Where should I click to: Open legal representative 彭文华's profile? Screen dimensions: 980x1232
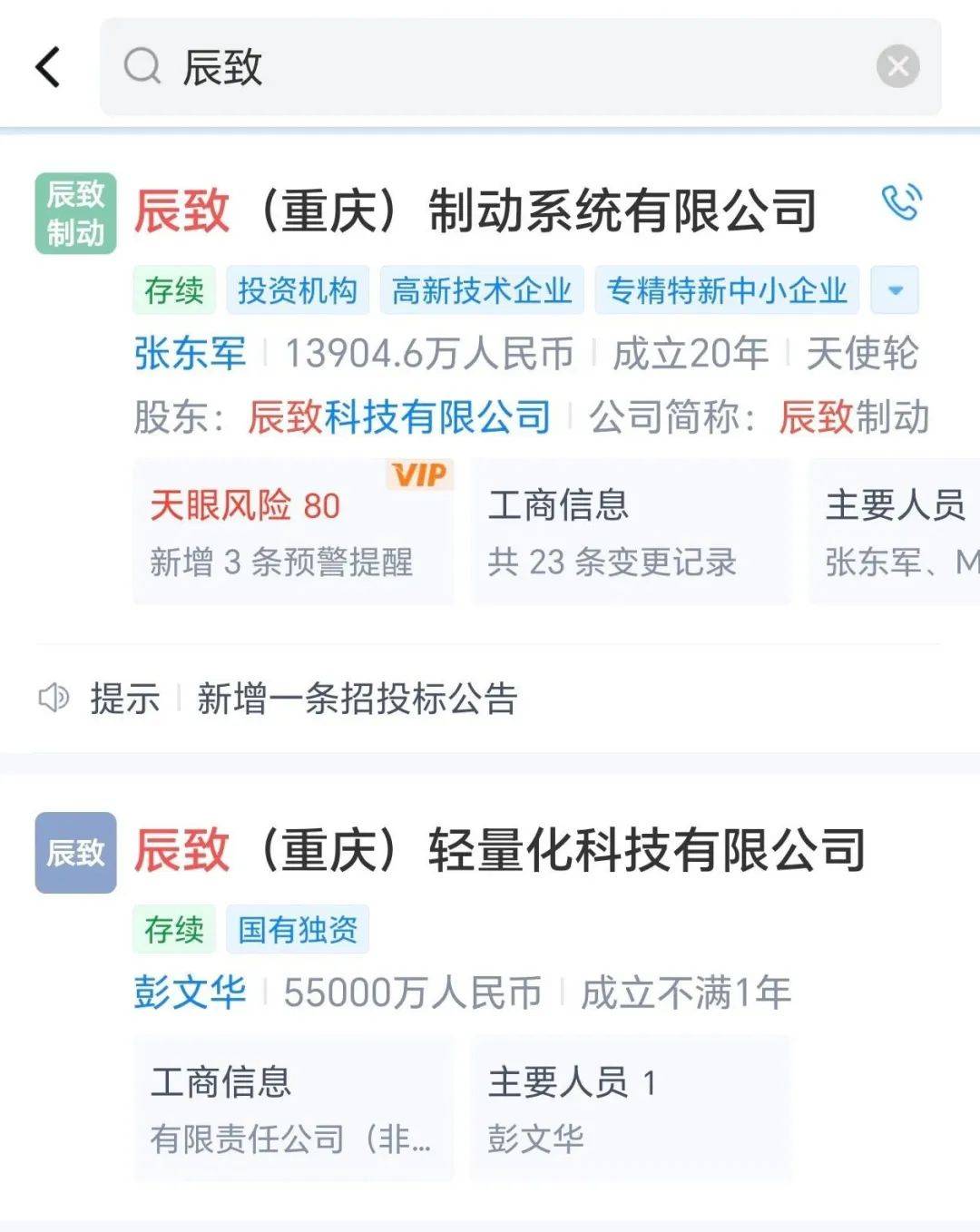tap(190, 992)
